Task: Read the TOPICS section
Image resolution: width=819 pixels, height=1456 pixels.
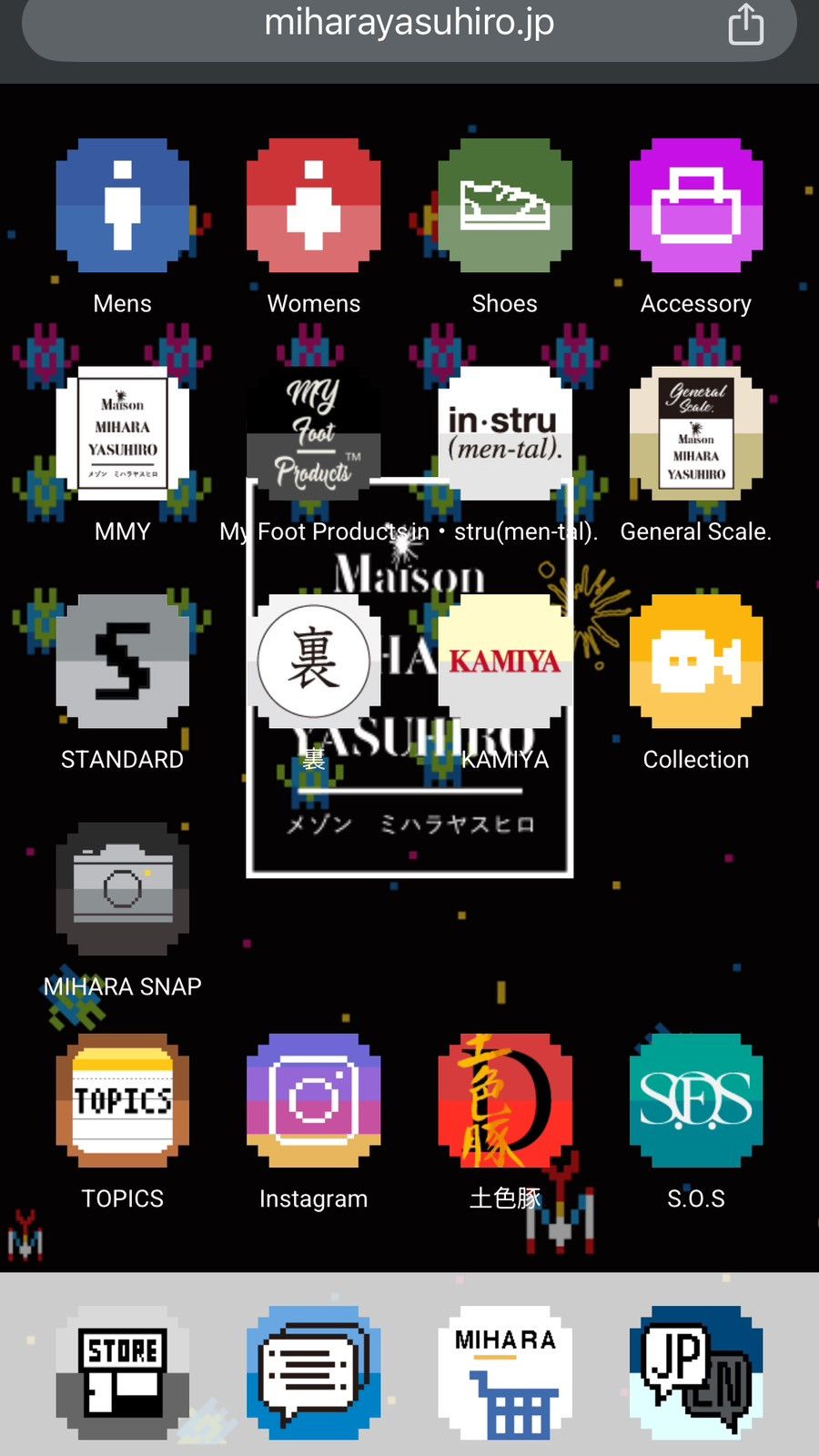Action: click(x=123, y=1101)
